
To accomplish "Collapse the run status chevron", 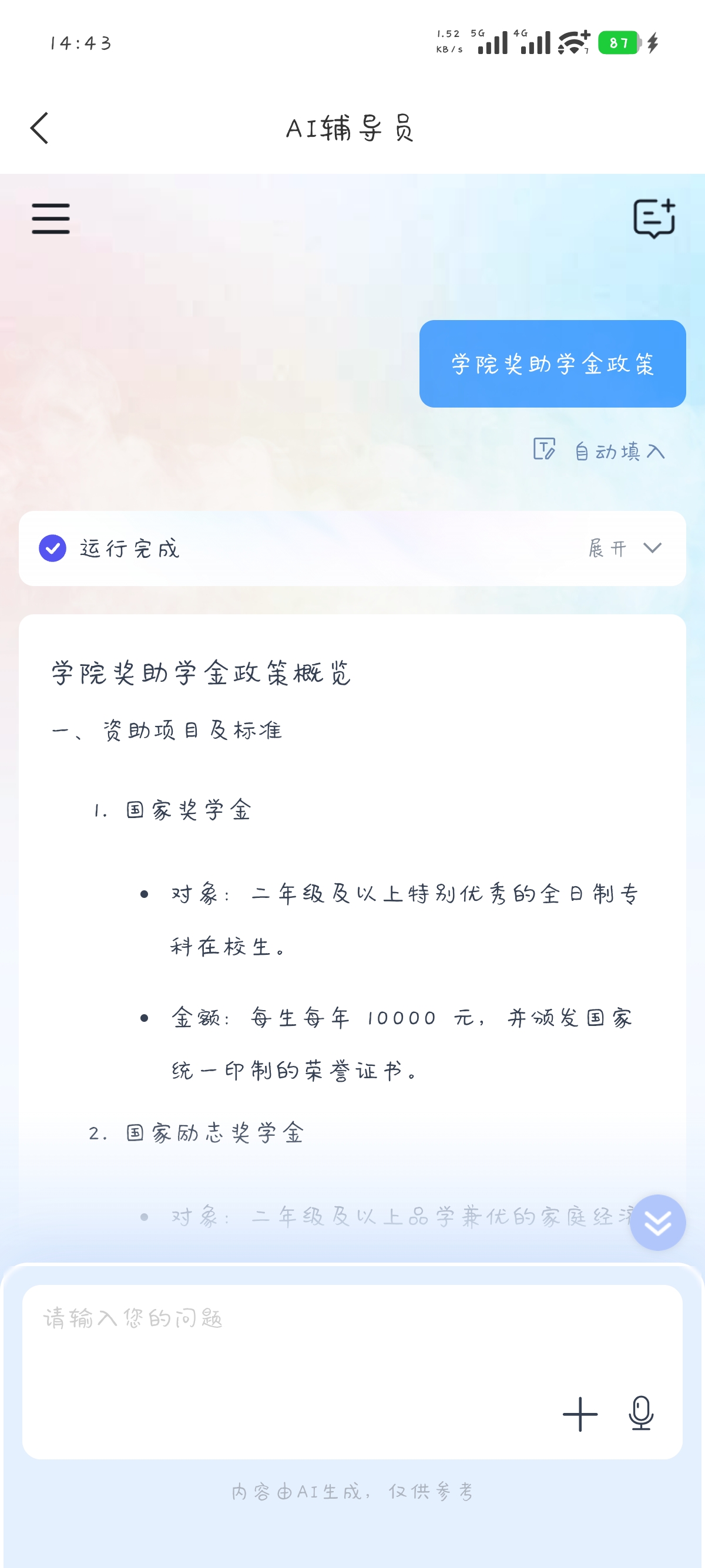I will coord(653,548).
